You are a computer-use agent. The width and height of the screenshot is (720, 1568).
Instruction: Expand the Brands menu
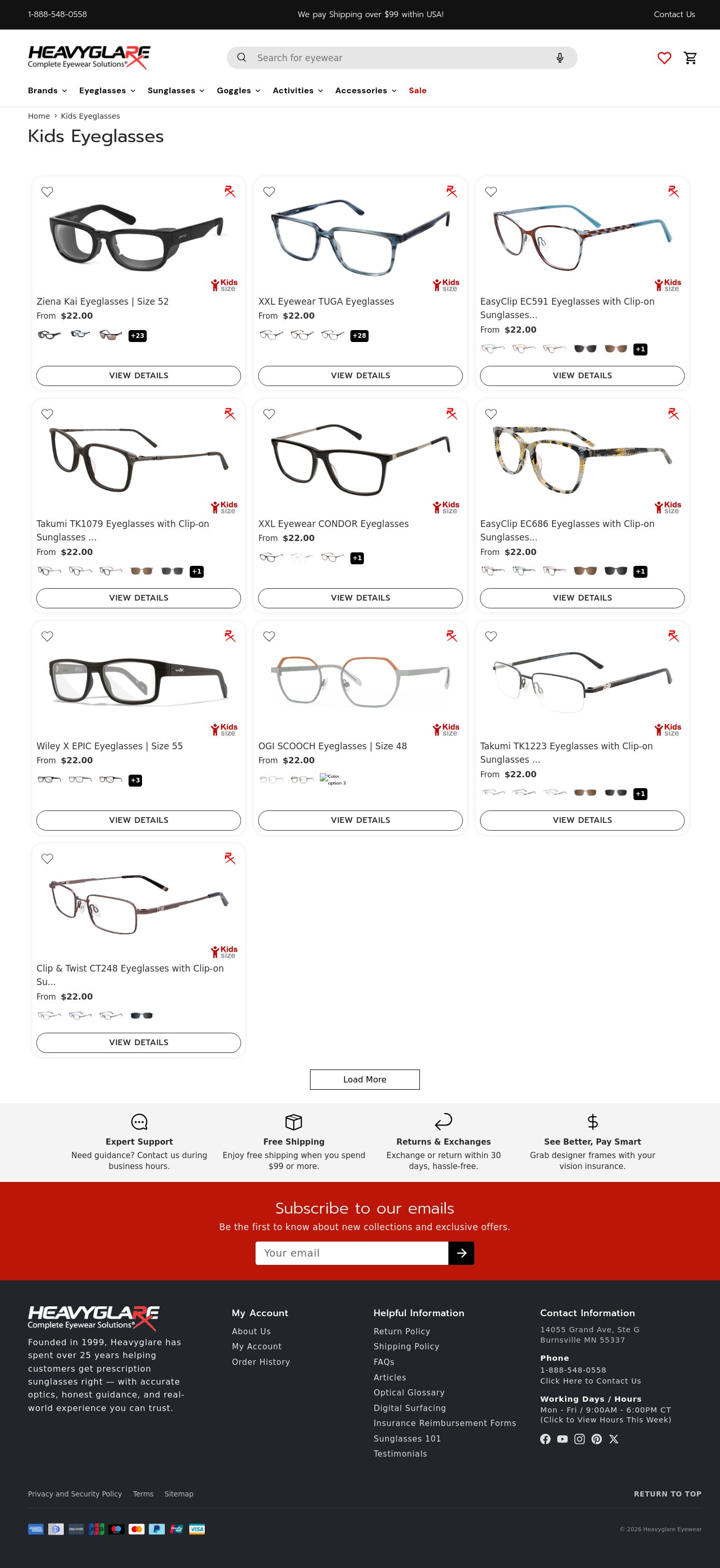(x=47, y=91)
